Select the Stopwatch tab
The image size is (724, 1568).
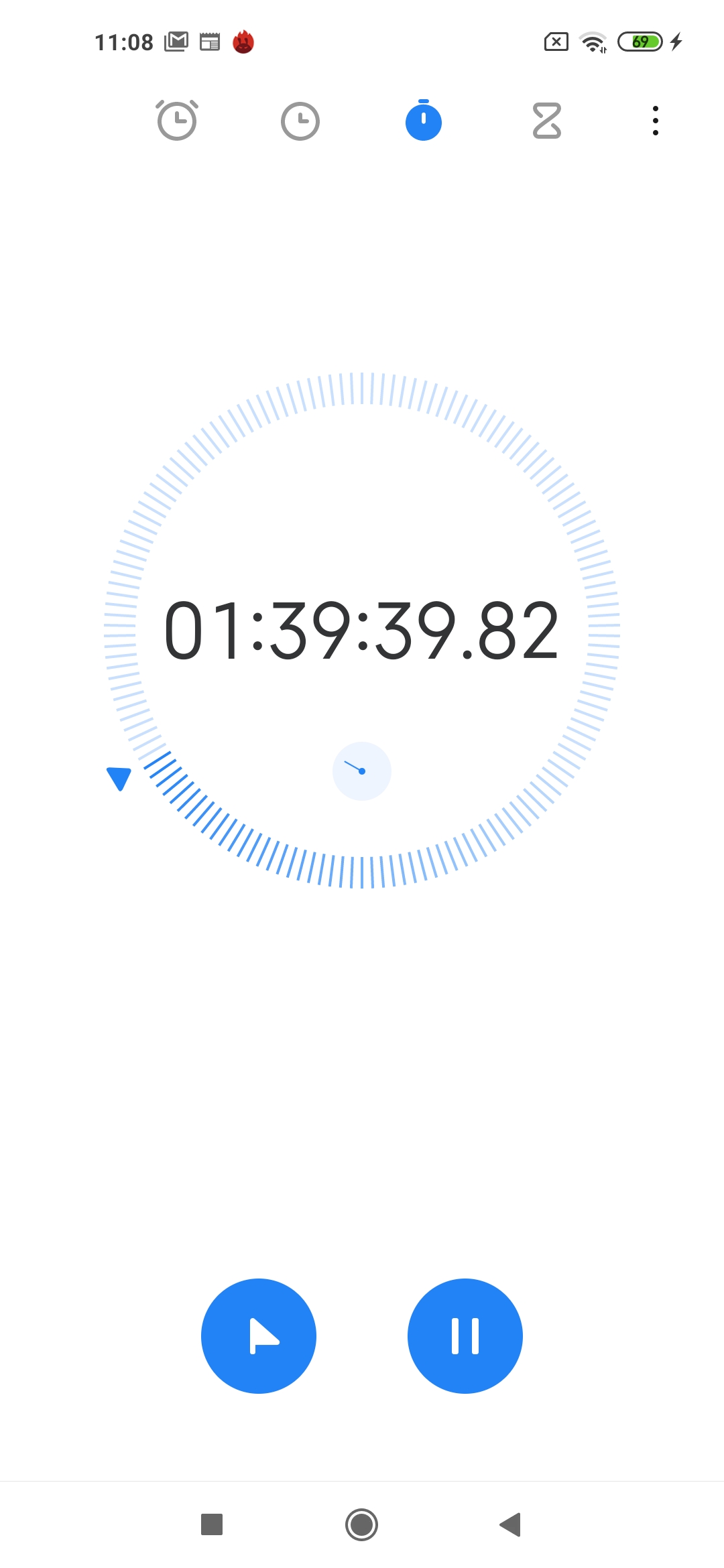pyautogui.click(x=424, y=120)
